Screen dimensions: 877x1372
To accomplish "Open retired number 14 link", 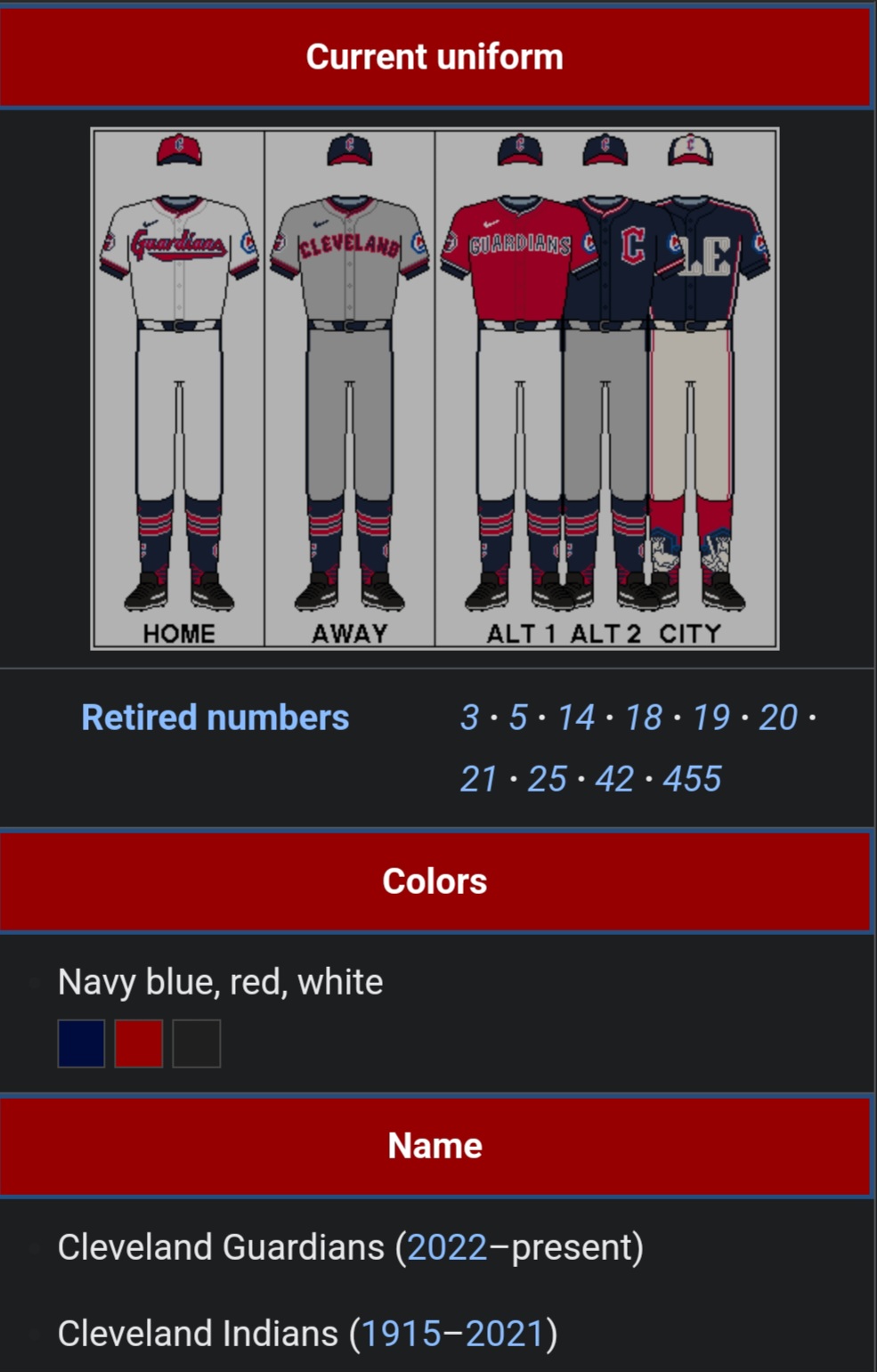I will click(575, 718).
